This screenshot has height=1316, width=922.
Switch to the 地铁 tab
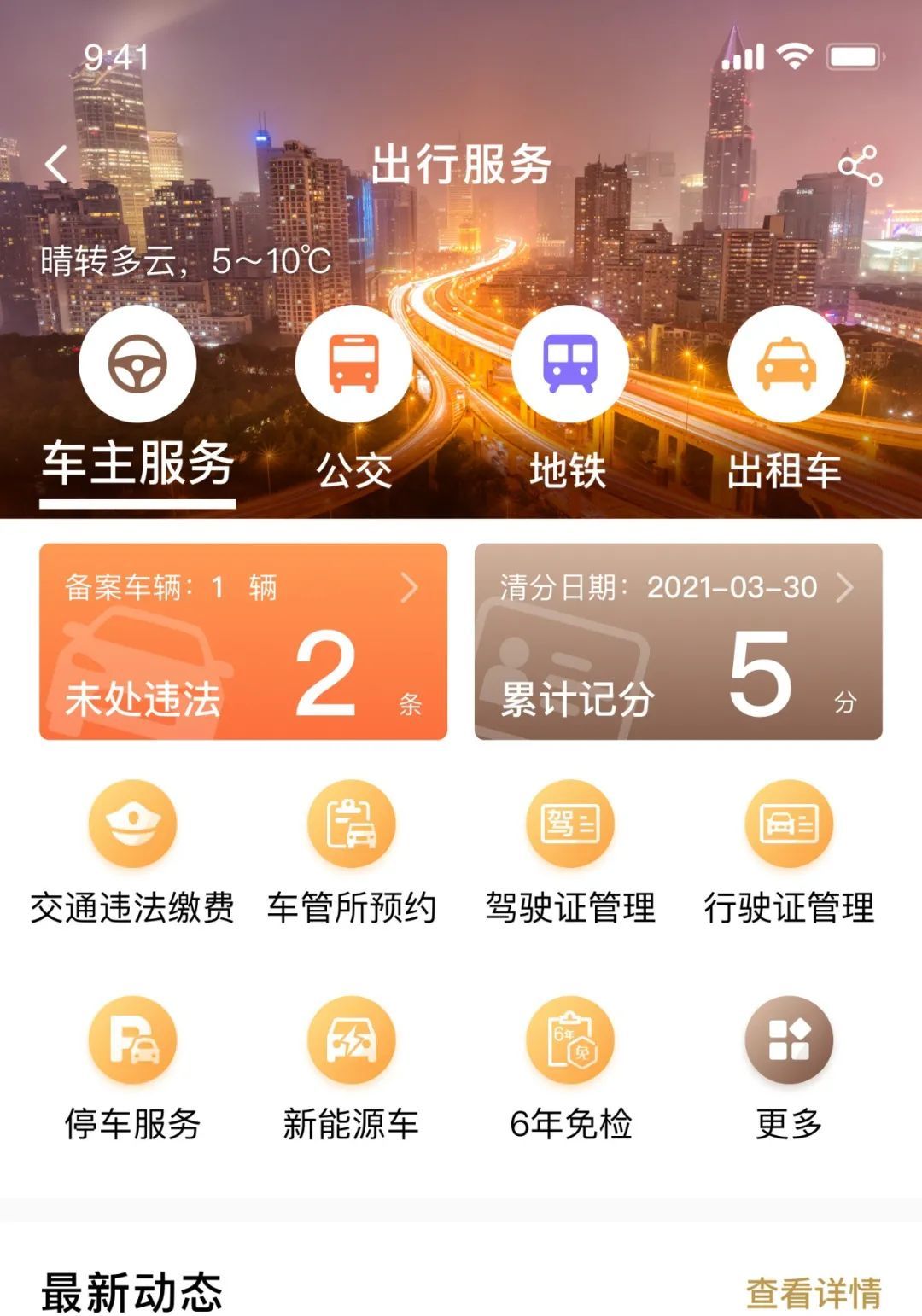click(x=569, y=401)
